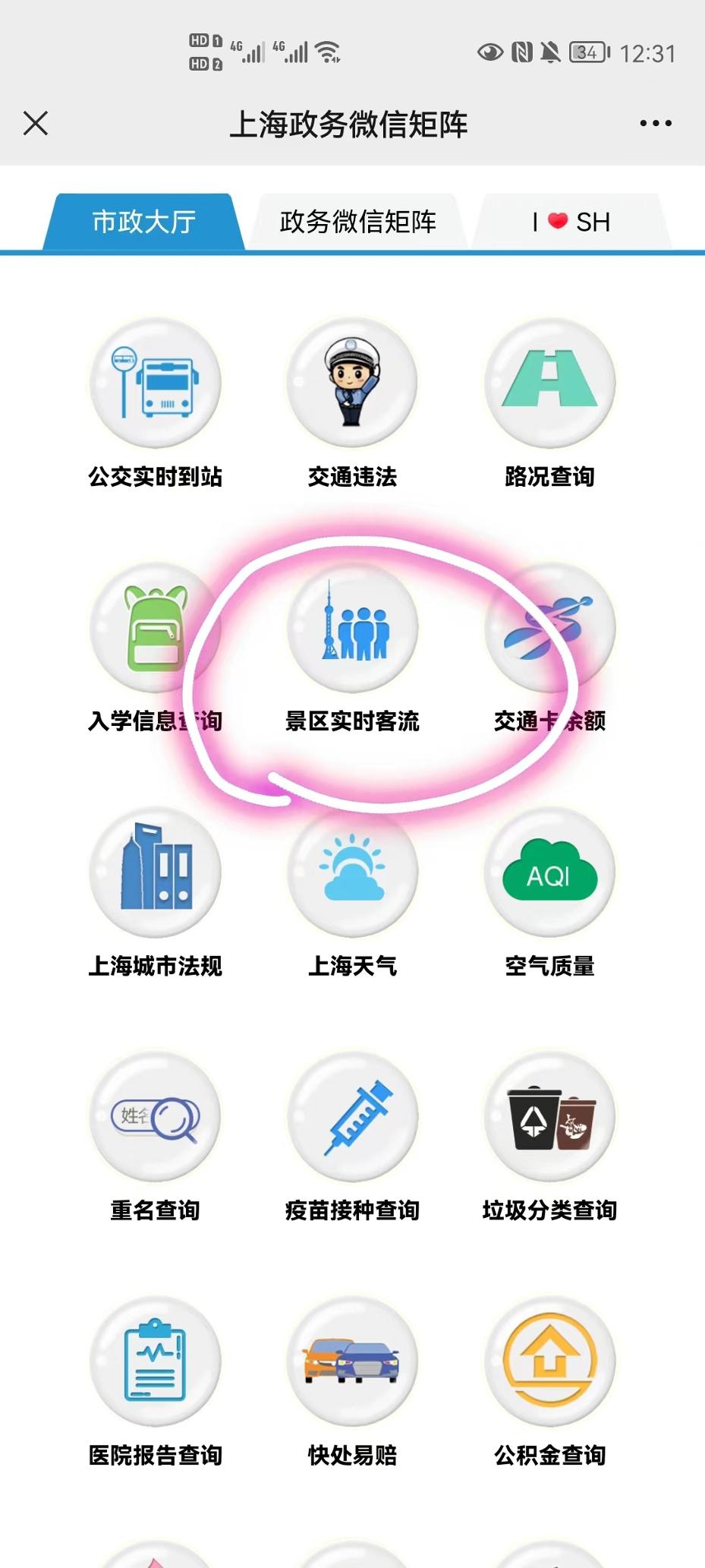Open the three-dot overflow menu
This screenshot has height=1568, width=705.
pos(656,123)
